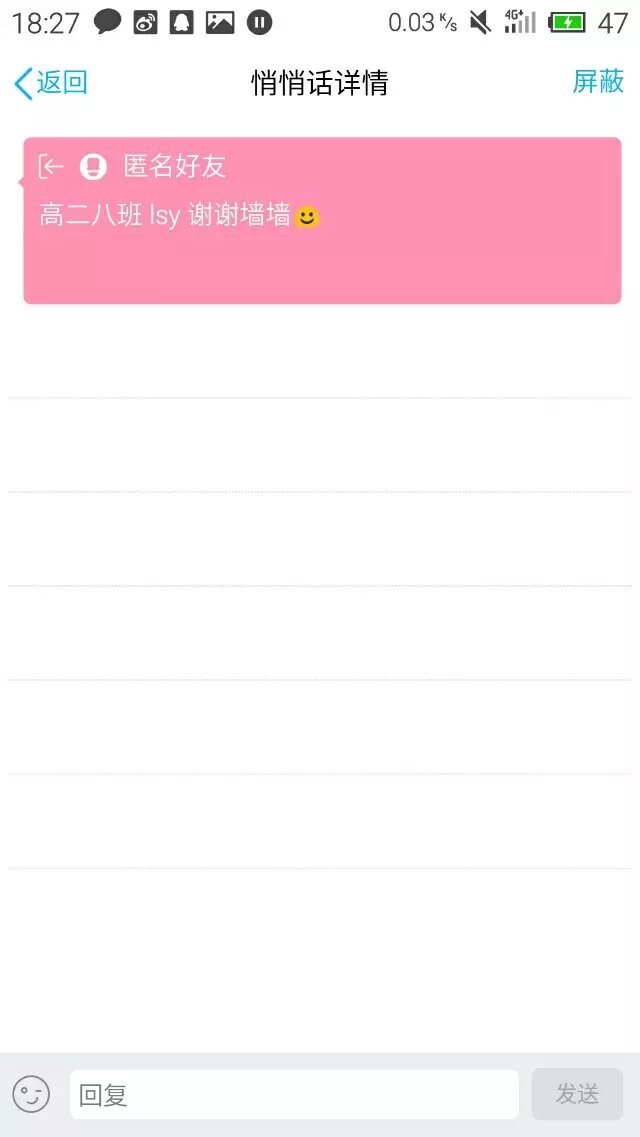Focus the 回复 reply text field

tap(293, 1094)
